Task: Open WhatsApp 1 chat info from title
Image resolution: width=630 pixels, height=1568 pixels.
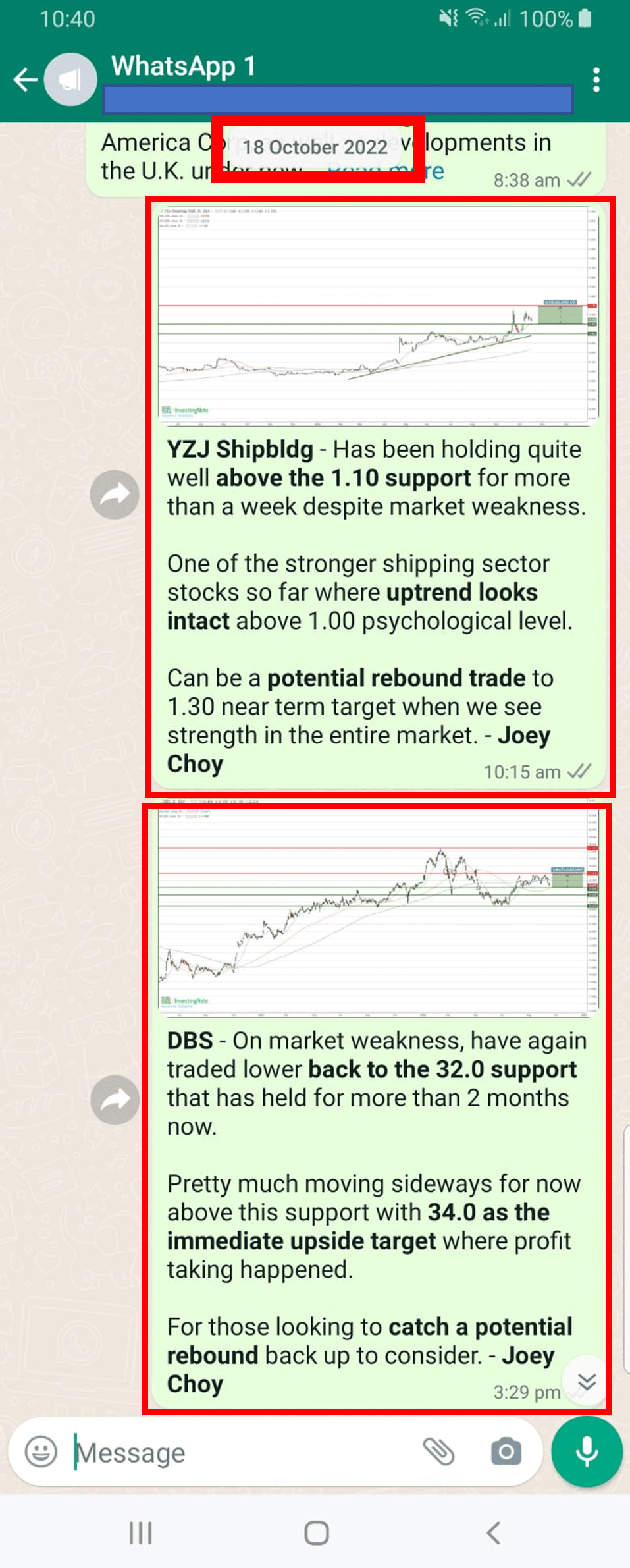Action: click(184, 67)
